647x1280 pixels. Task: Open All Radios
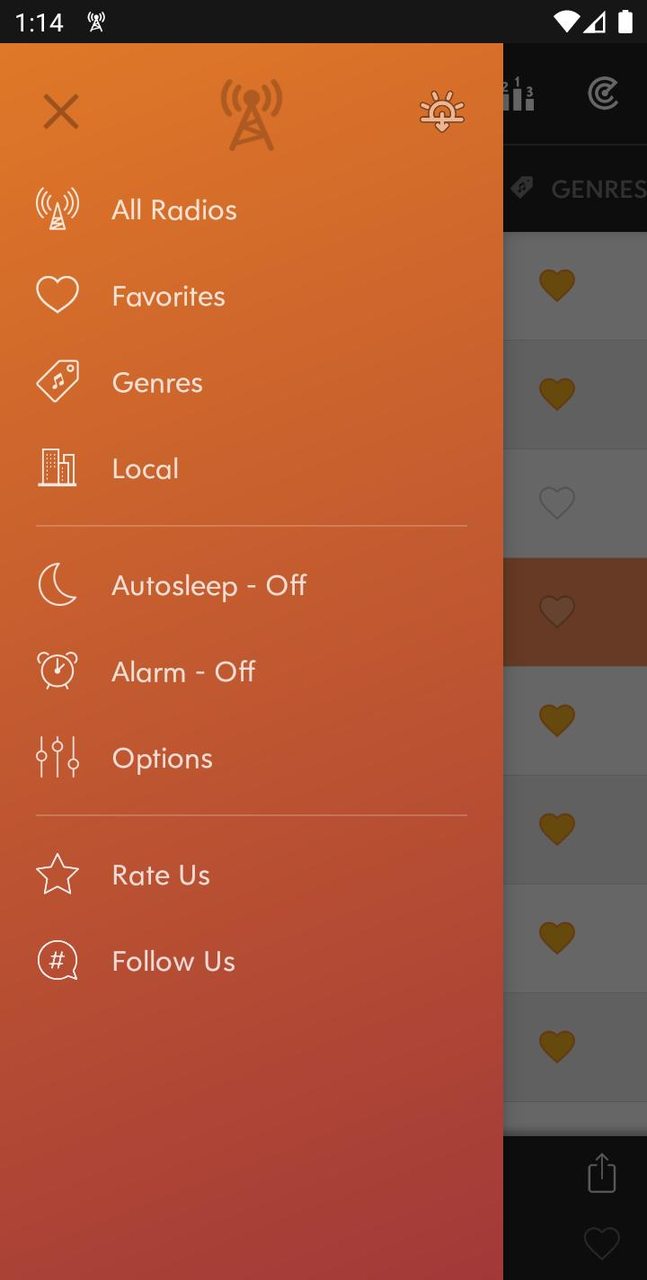(174, 210)
